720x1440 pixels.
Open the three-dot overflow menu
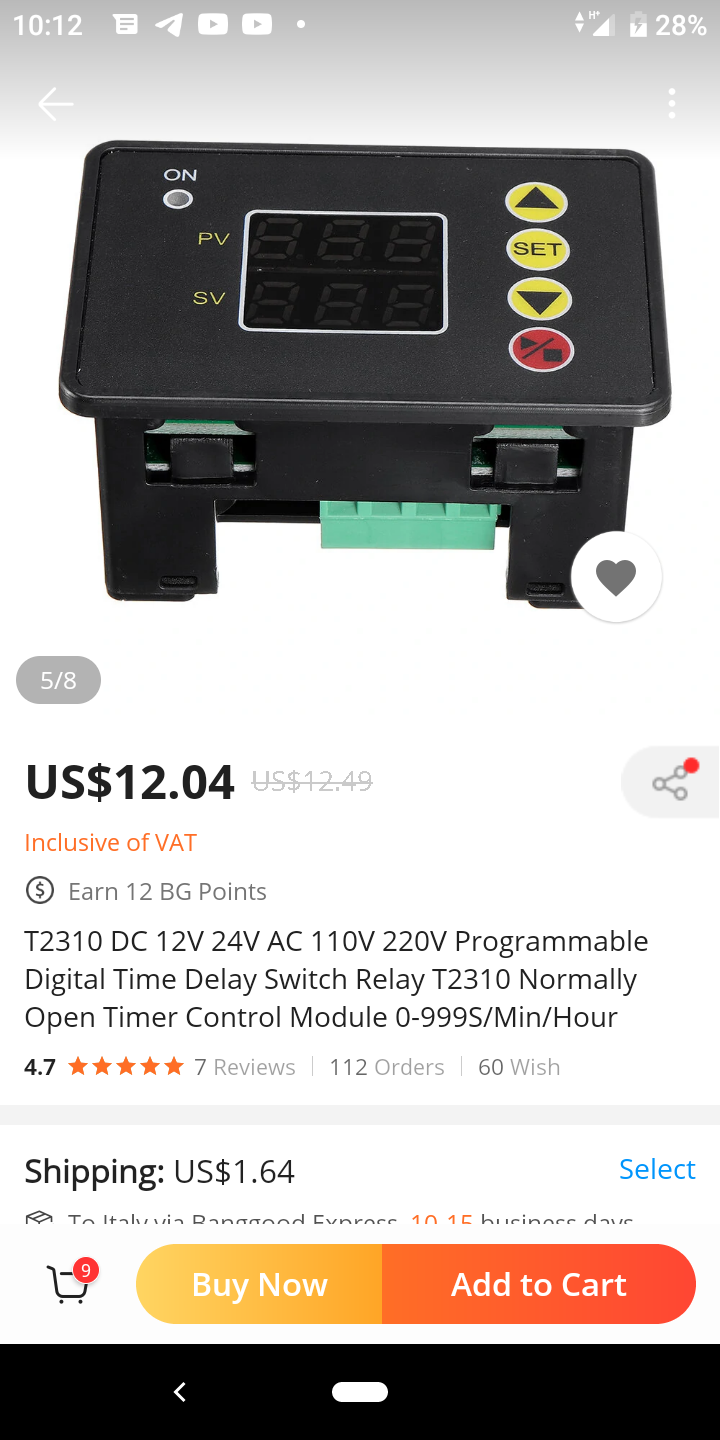(672, 103)
